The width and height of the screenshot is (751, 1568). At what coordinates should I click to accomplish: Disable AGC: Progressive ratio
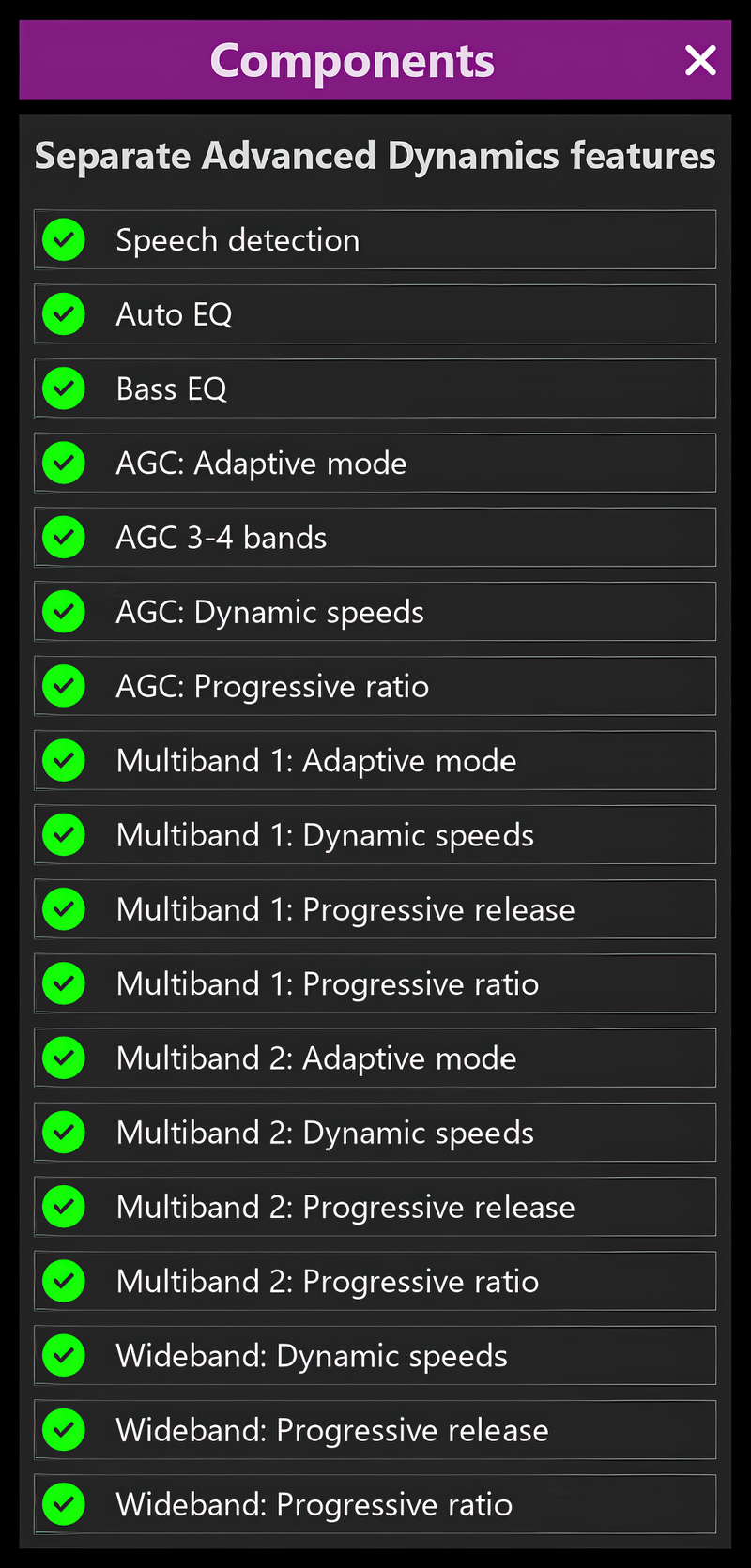(64, 686)
